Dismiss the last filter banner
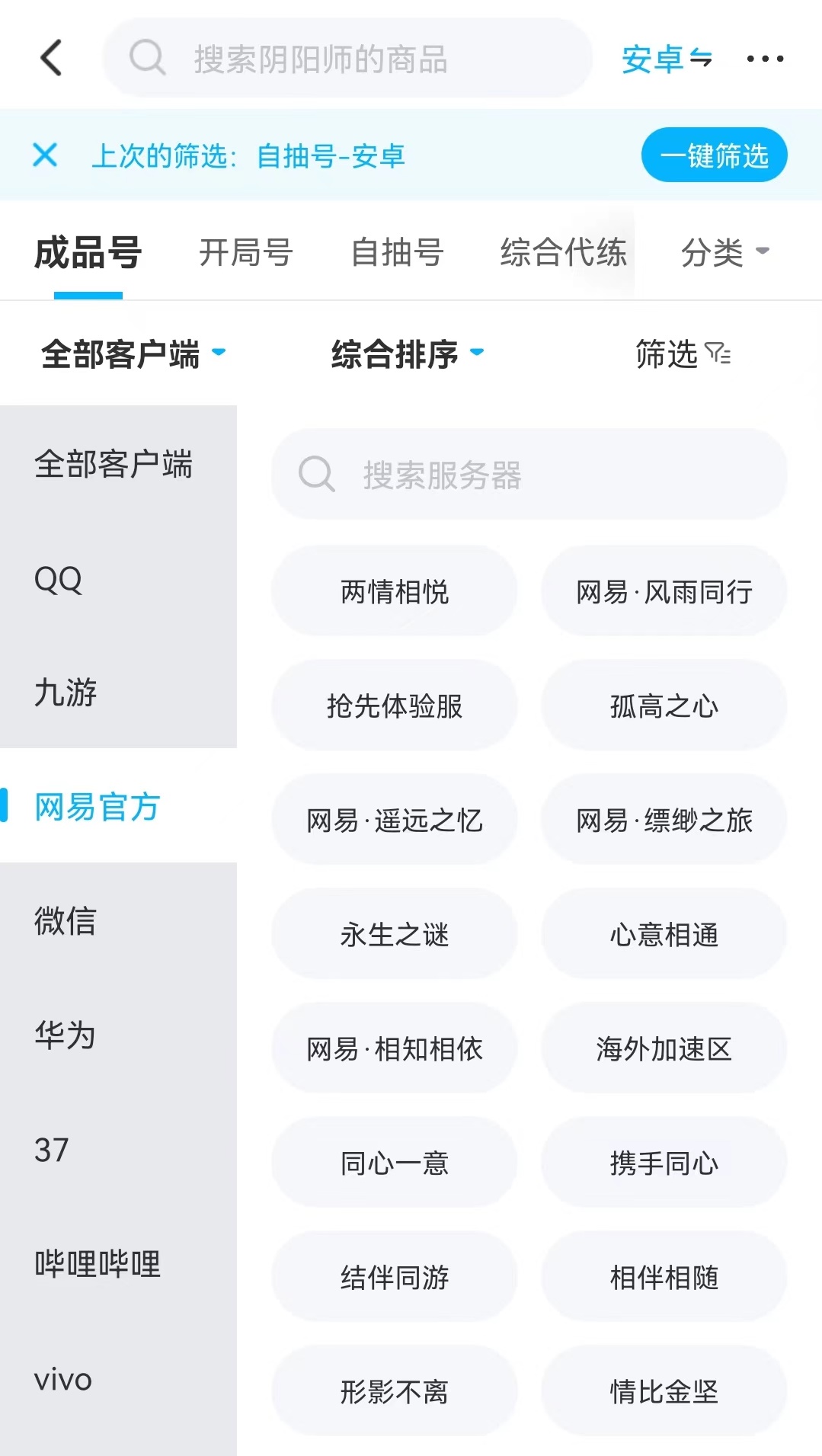The width and height of the screenshot is (822, 1456). [45, 155]
